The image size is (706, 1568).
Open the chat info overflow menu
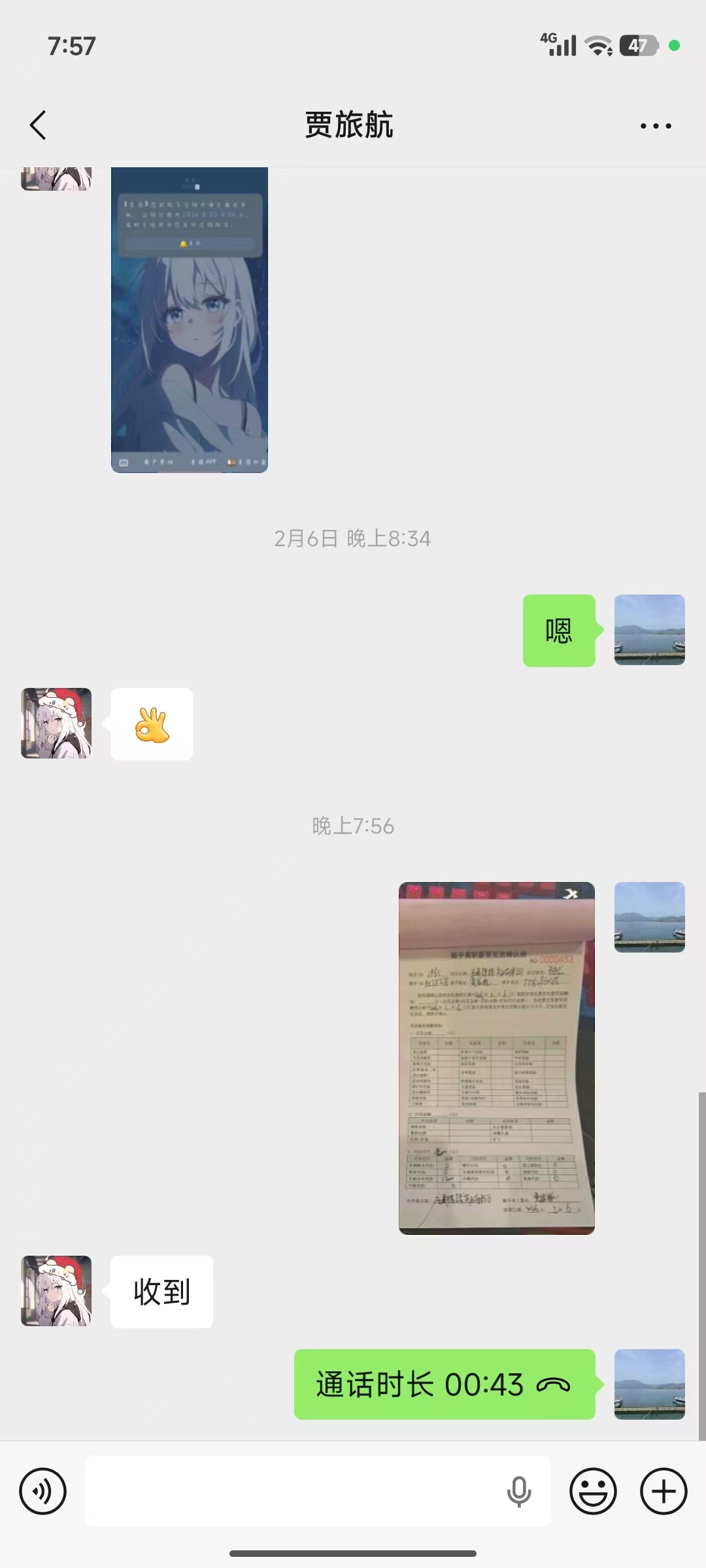(x=656, y=125)
